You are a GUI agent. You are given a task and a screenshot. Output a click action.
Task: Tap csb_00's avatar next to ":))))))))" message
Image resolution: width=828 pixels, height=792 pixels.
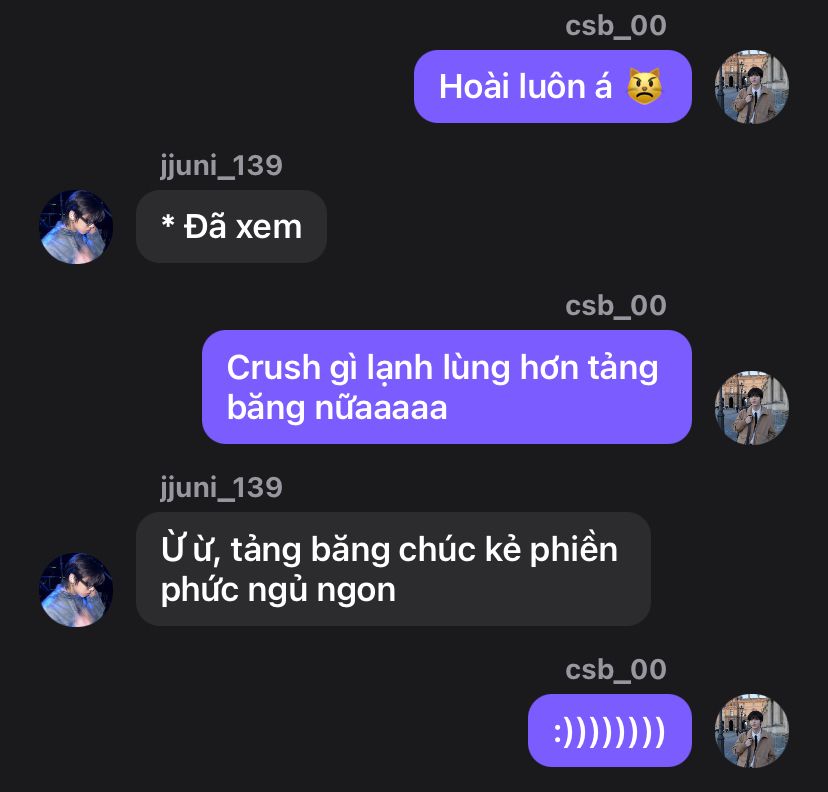[751, 731]
